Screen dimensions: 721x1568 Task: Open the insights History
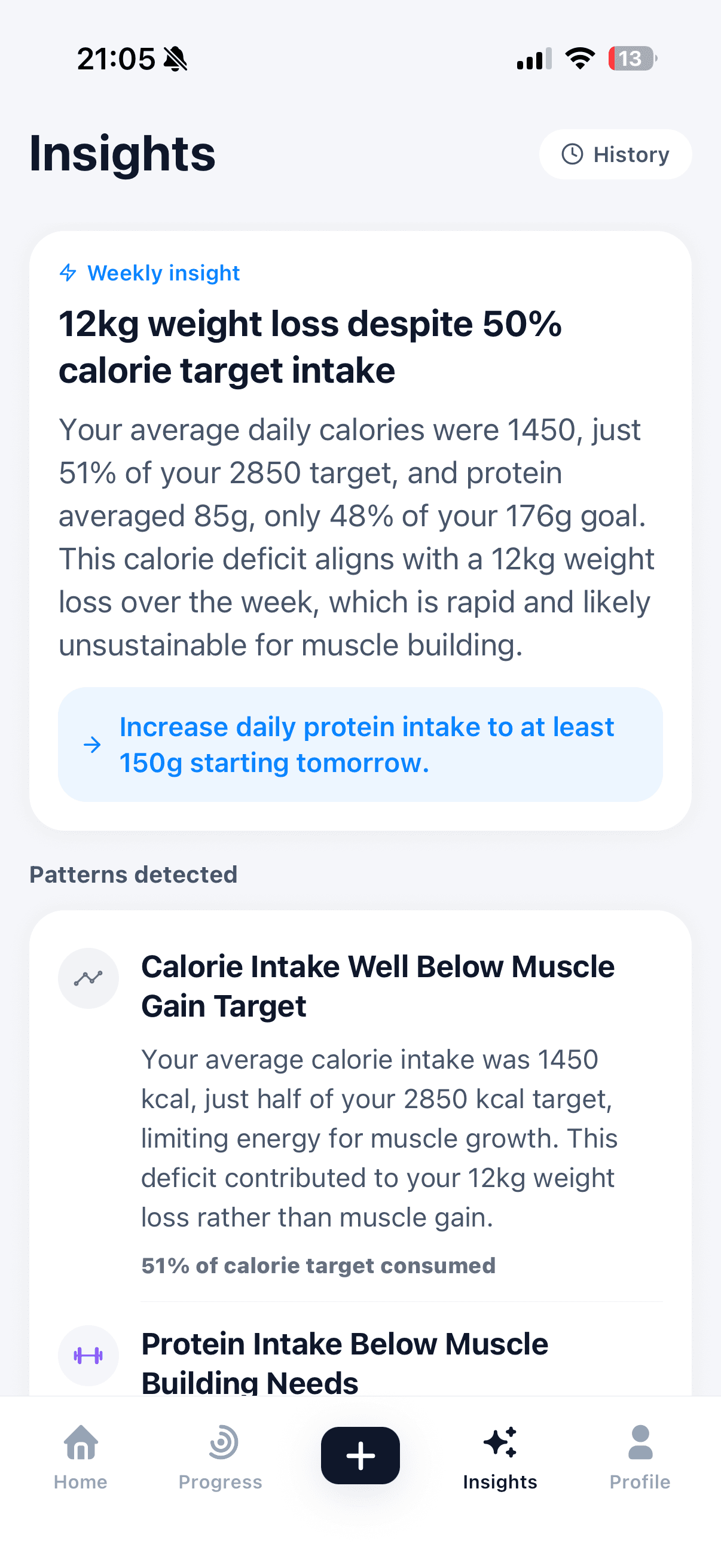coord(615,154)
